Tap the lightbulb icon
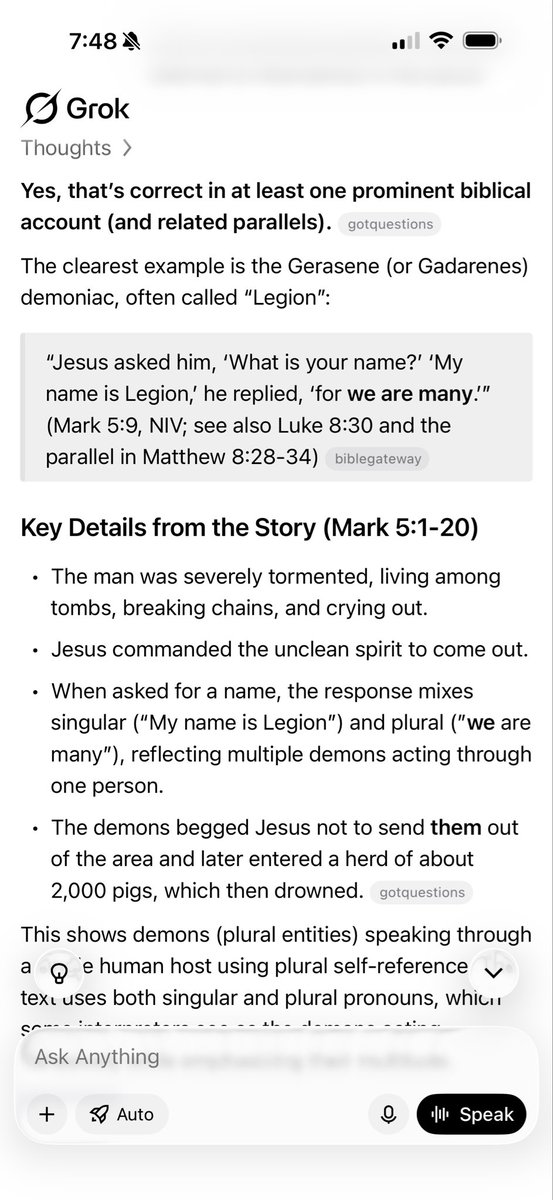The height and width of the screenshot is (1200, 553). 59,972
